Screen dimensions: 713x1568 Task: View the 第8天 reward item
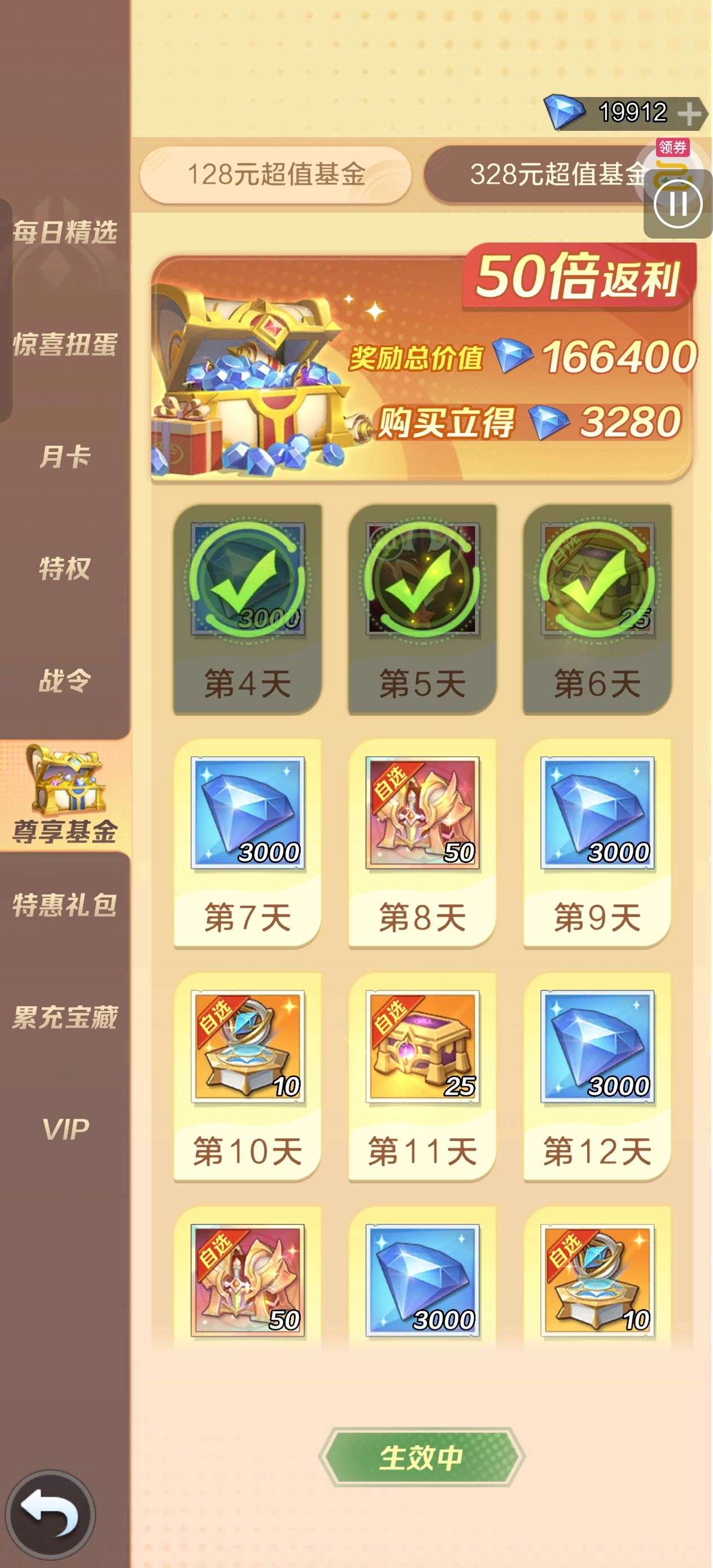click(422, 813)
